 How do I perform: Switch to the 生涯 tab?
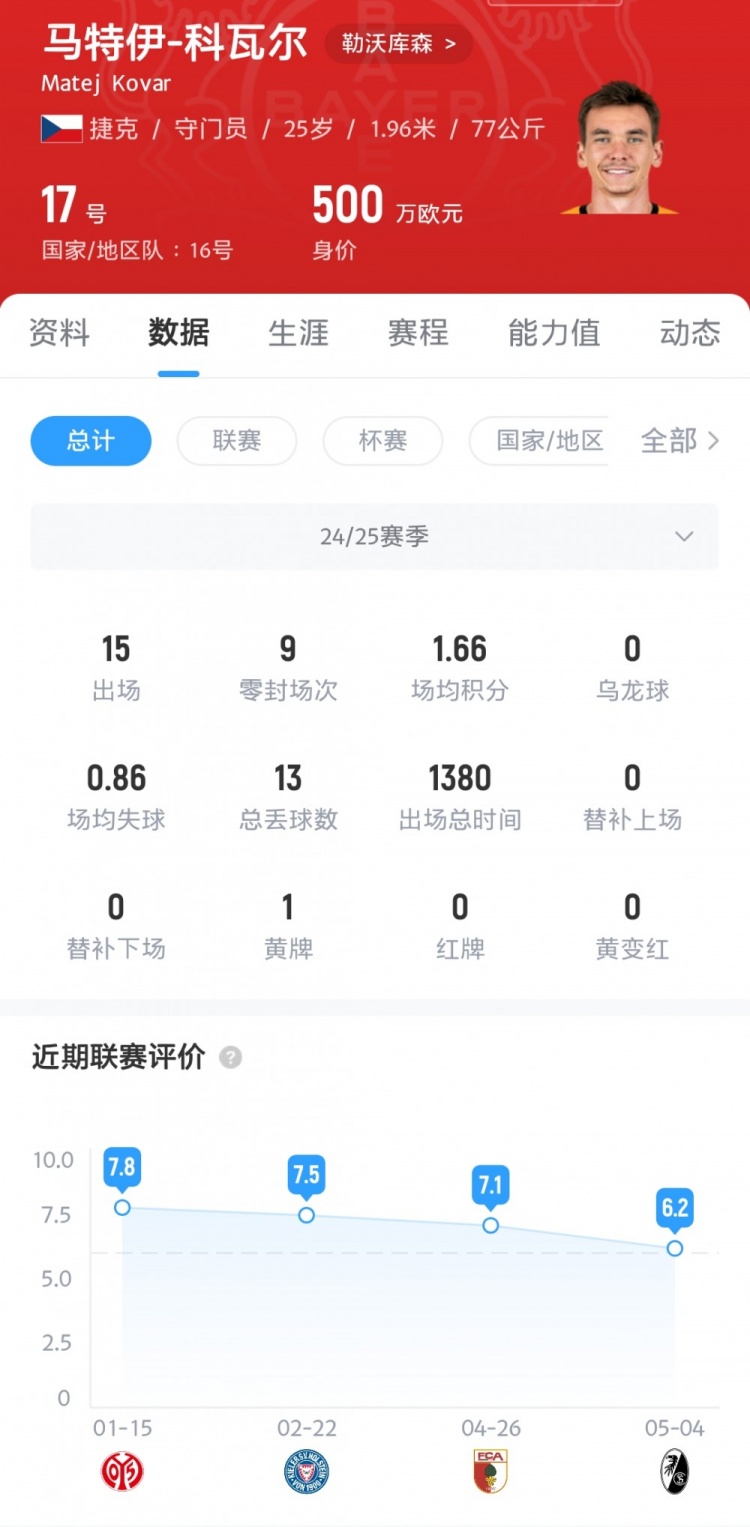point(298,333)
